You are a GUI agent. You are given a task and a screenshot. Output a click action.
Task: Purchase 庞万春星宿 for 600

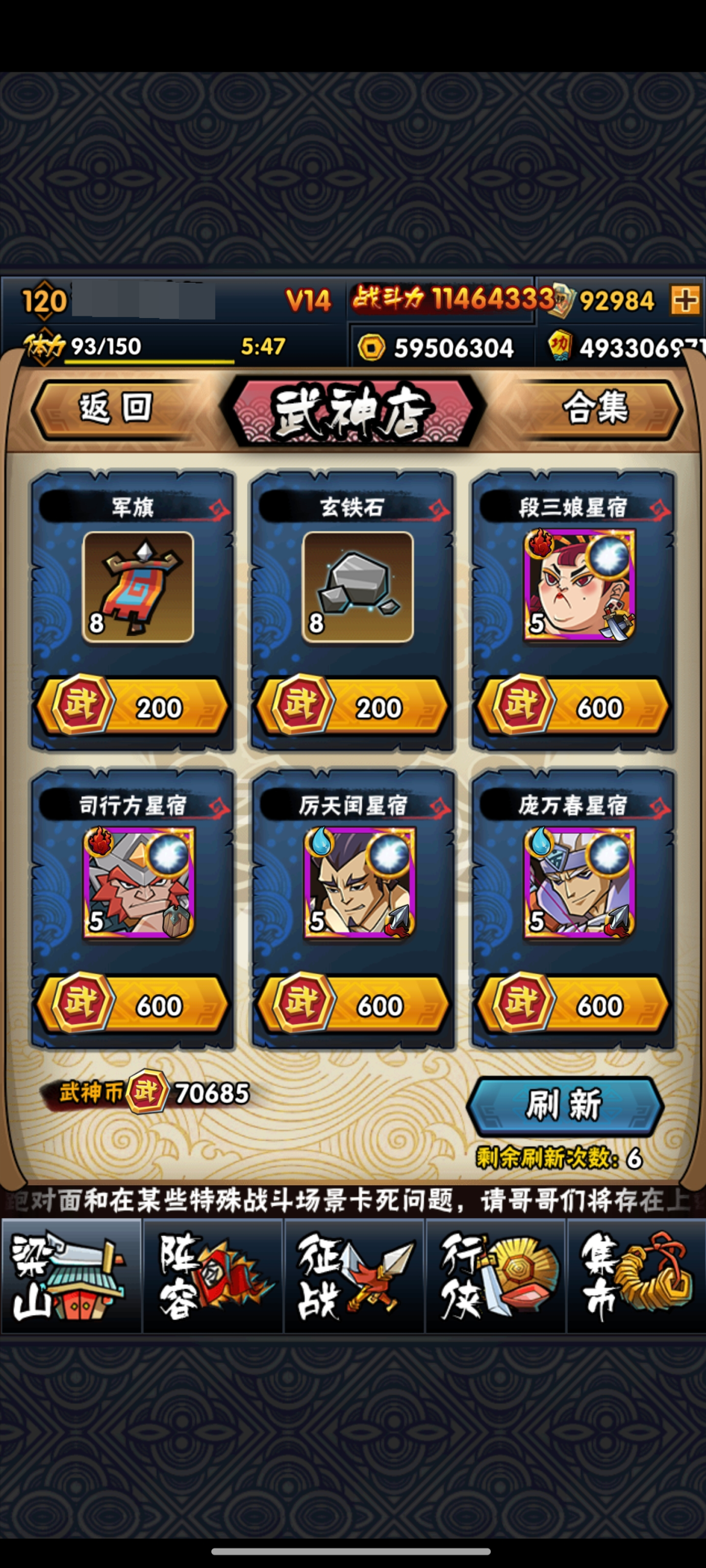[573, 1004]
